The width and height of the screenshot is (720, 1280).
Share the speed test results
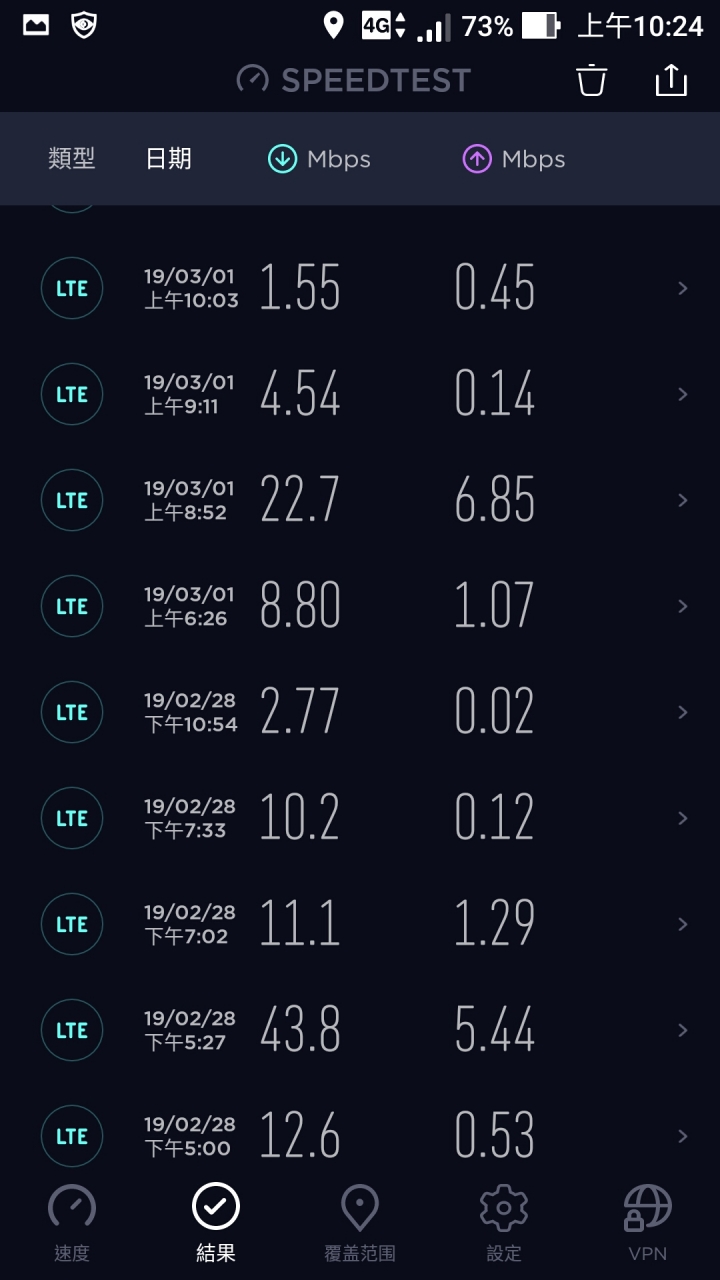tap(671, 80)
